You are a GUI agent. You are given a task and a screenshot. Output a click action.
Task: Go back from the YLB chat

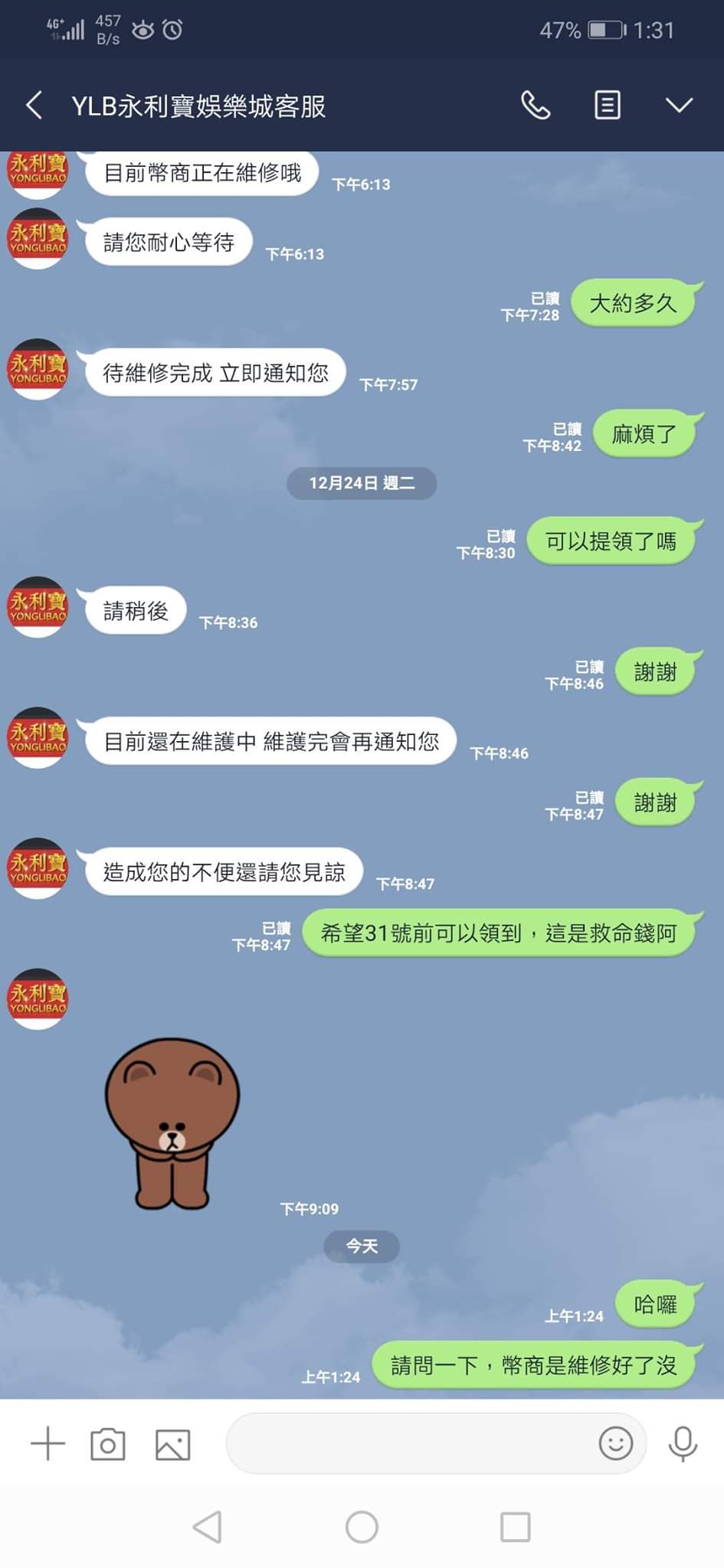coord(34,105)
